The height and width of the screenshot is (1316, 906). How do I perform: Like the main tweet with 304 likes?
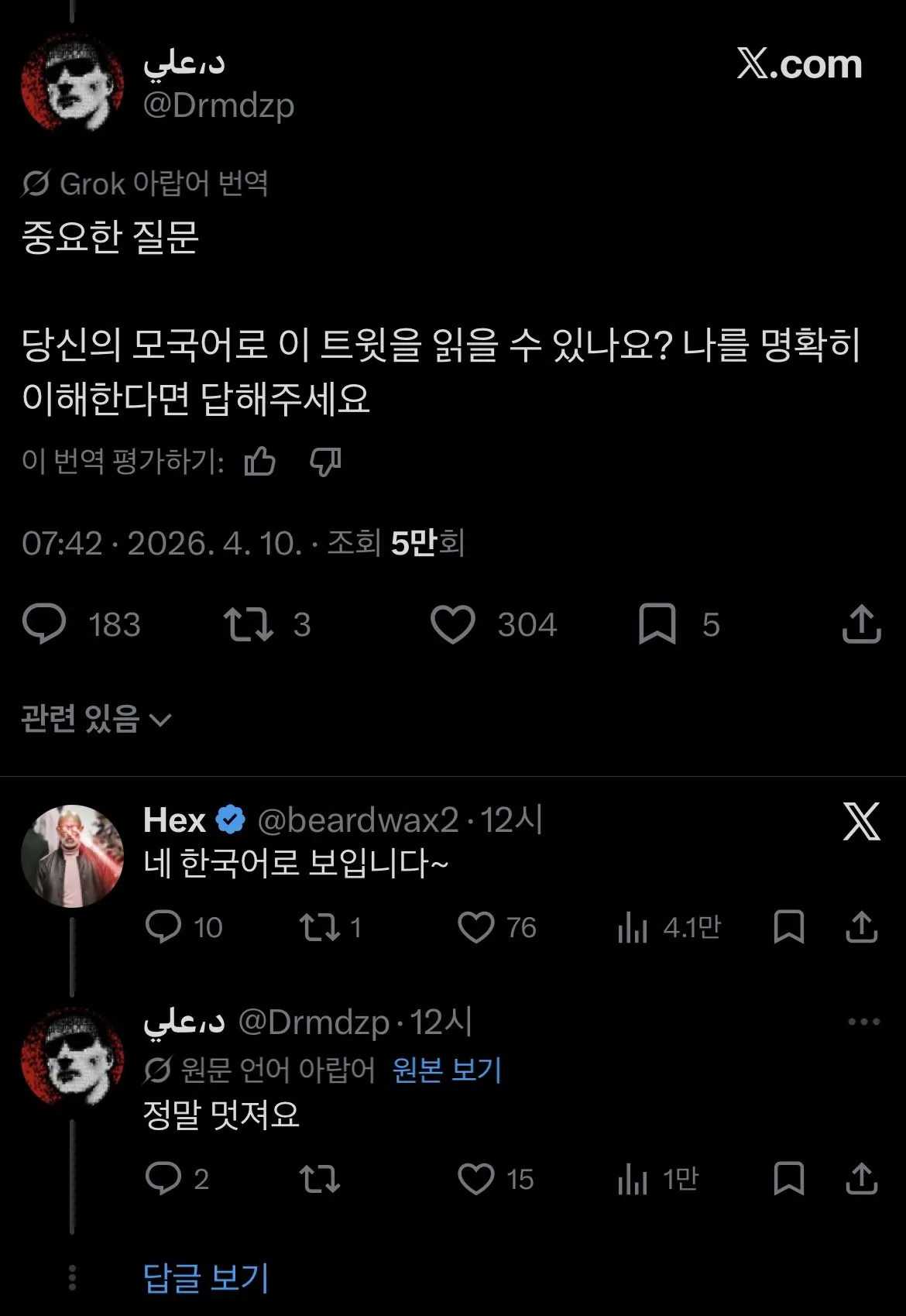(453, 624)
